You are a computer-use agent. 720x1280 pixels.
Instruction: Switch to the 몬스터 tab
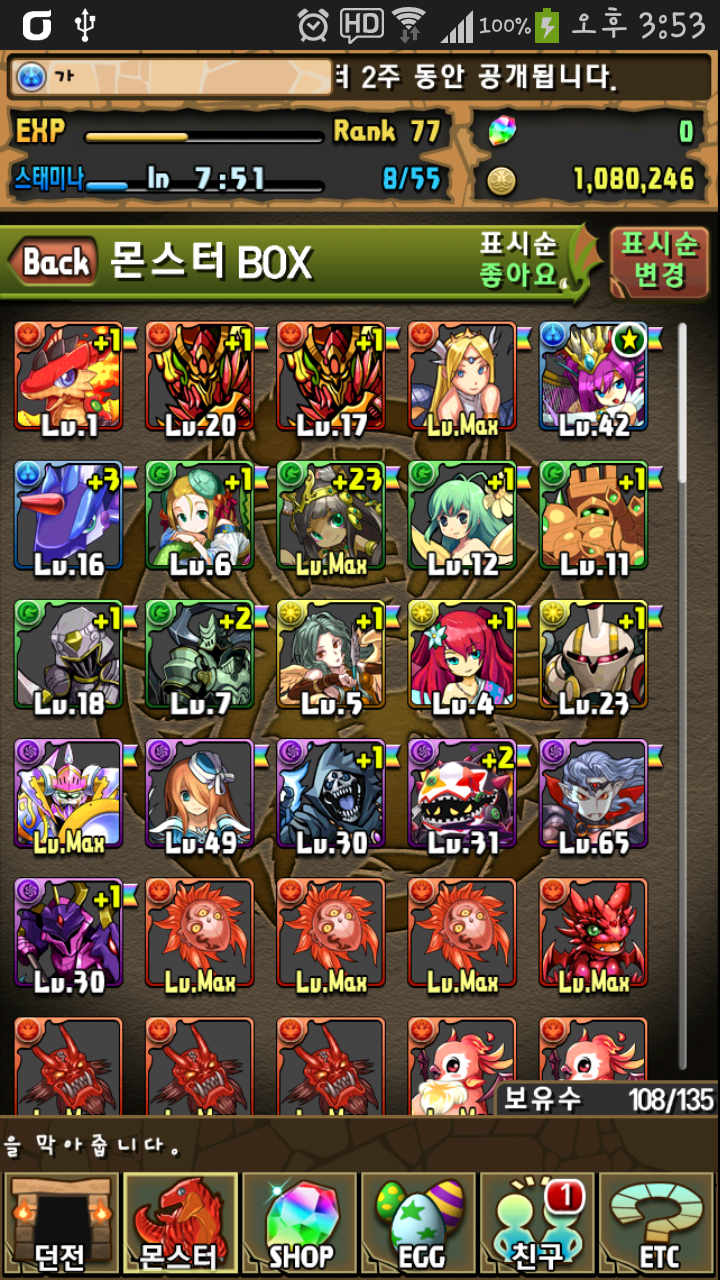point(180,1225)
